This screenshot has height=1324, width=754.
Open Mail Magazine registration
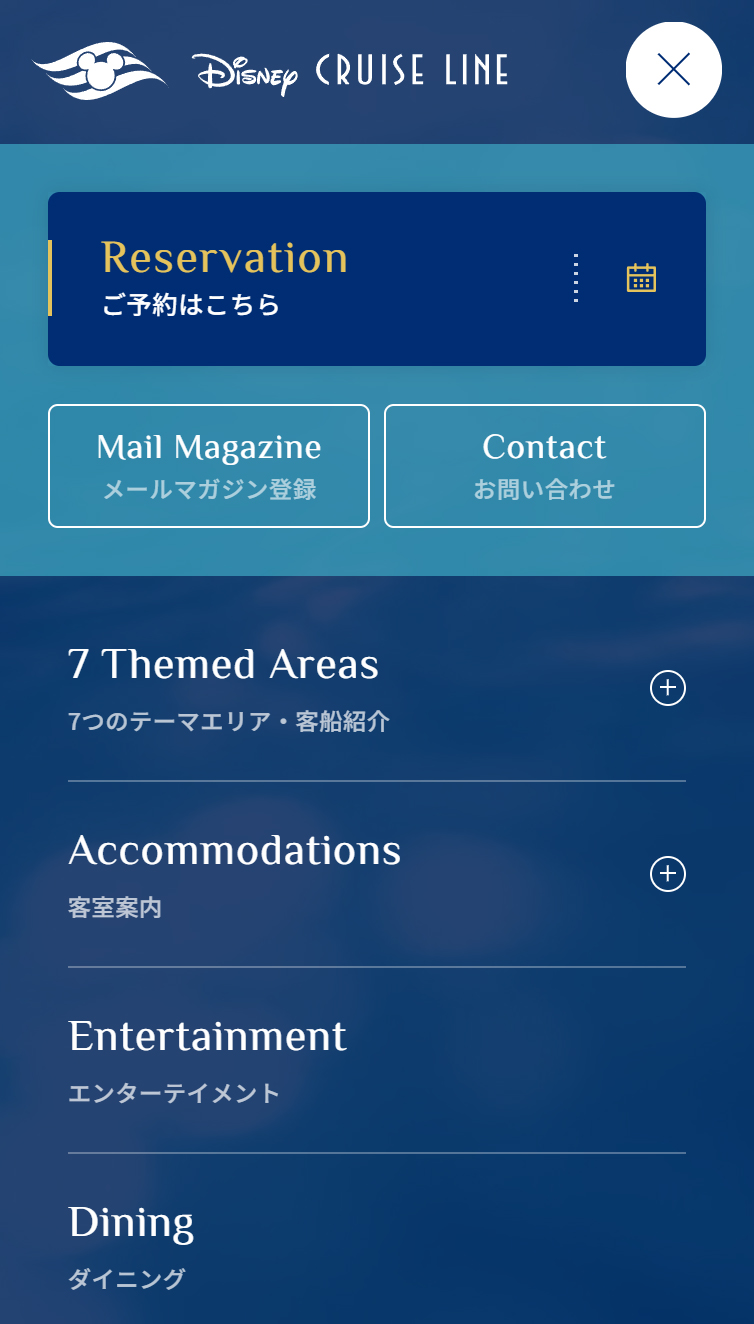pos(209,465)
